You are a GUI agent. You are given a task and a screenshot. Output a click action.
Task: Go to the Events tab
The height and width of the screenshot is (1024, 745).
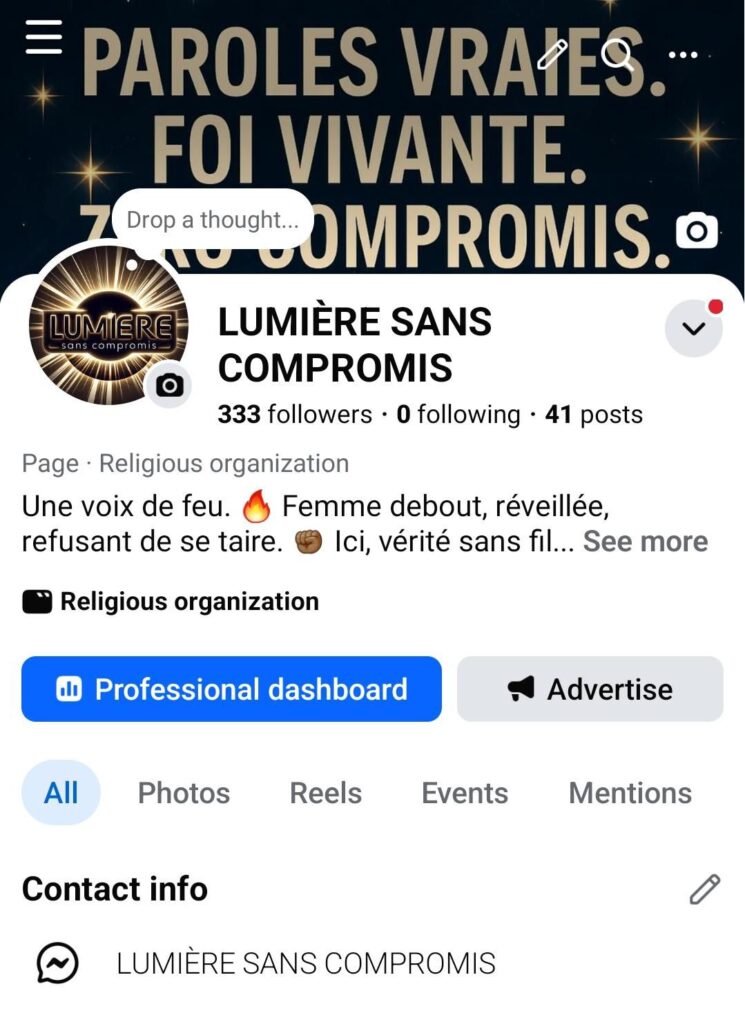(x=465, y=793)
